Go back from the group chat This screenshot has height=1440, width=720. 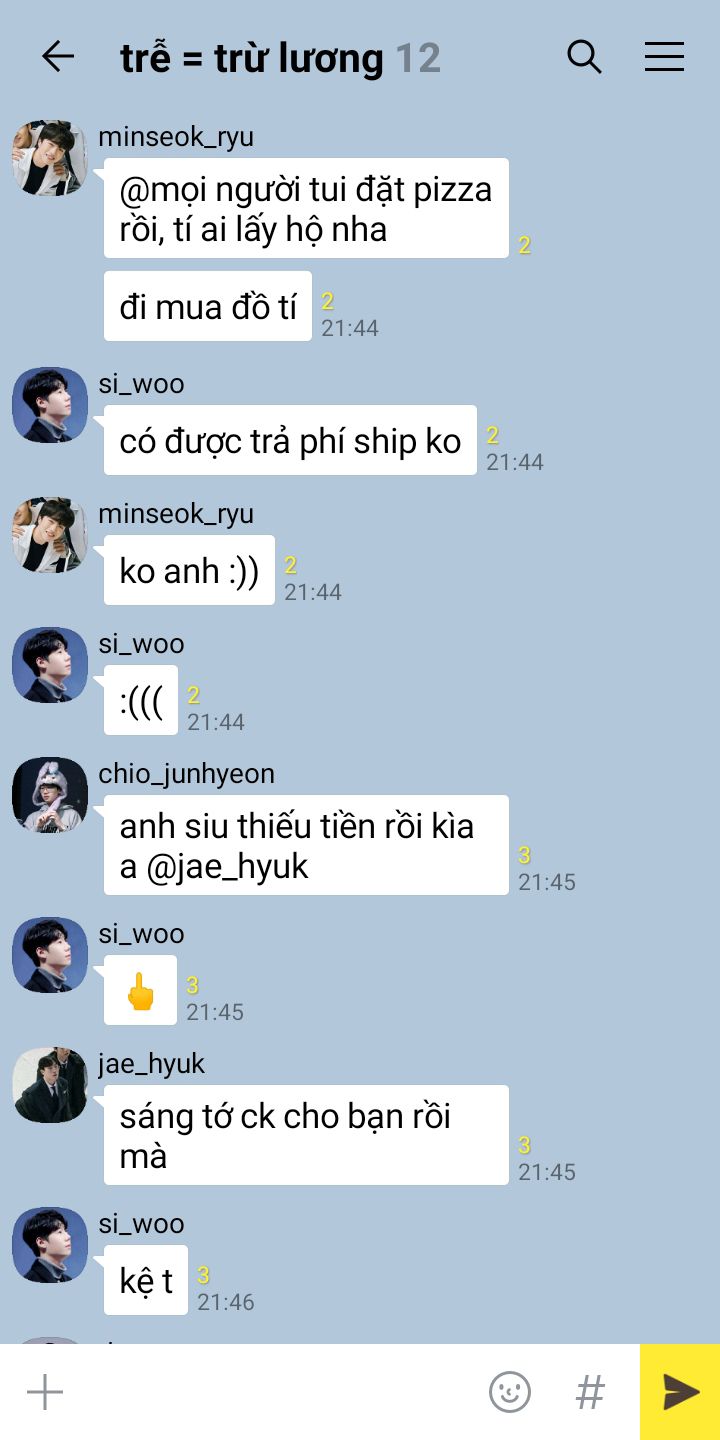tap(58, 57)
